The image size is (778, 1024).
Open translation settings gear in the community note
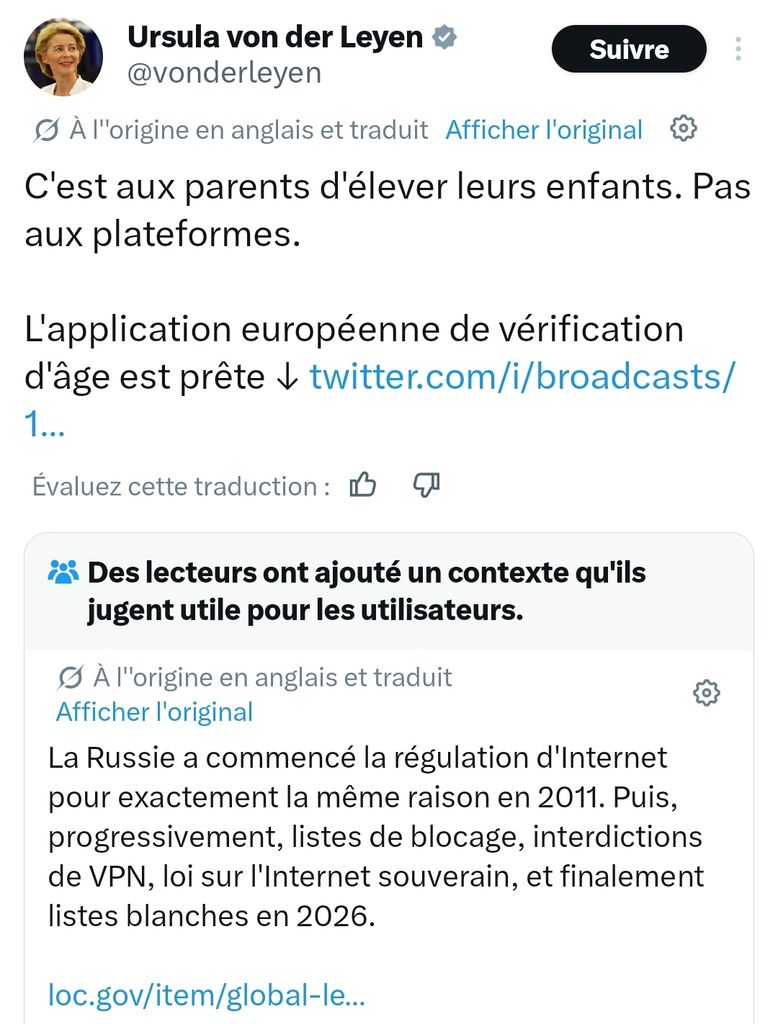click(706, 693)
